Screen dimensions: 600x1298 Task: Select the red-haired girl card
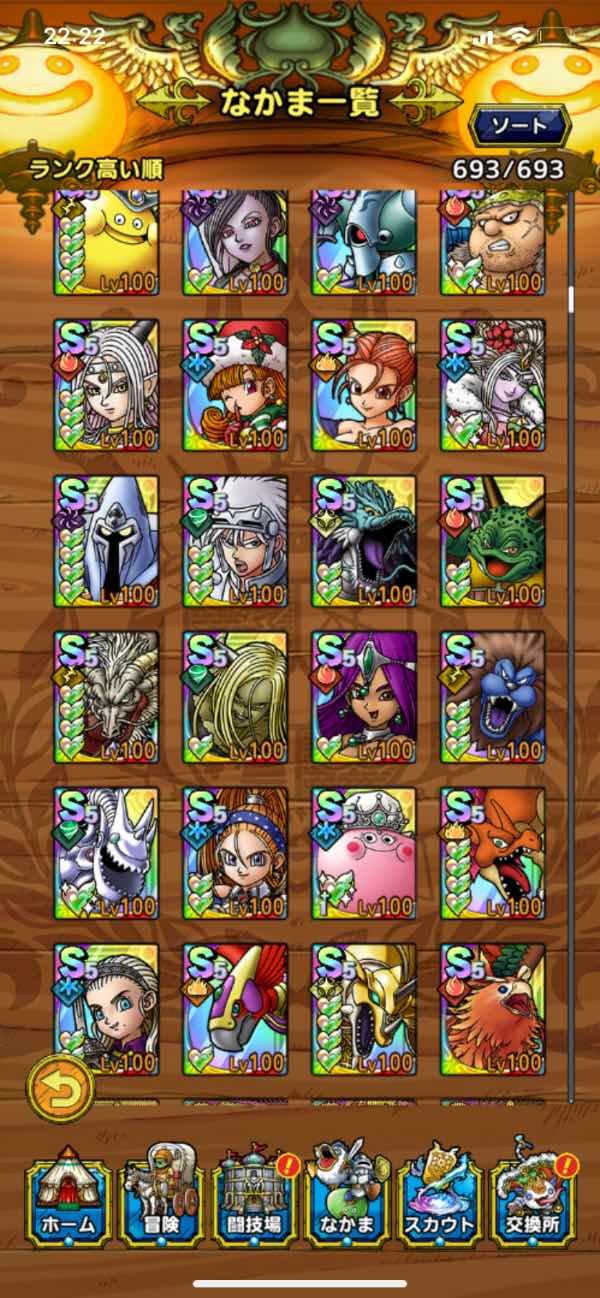pos(364,386)
